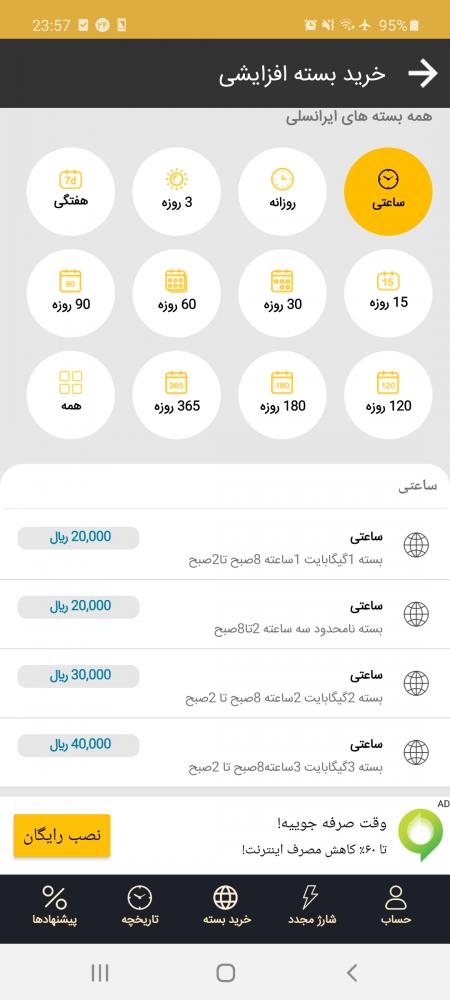Filter packages by 3 روزه

pyautogui.click(x=177, y=191)
